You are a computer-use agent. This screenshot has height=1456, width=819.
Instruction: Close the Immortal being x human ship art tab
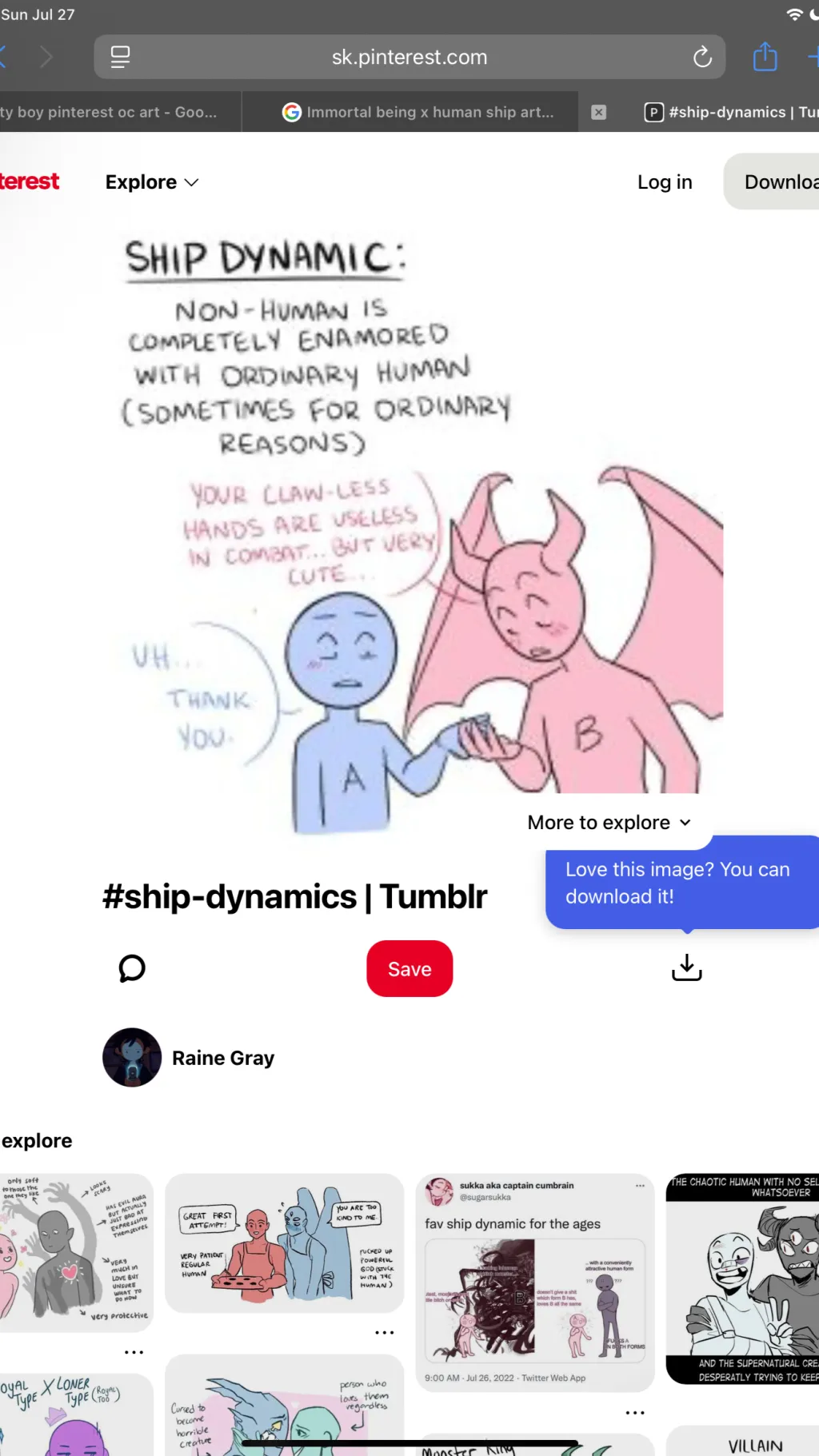tap(598, 113)
